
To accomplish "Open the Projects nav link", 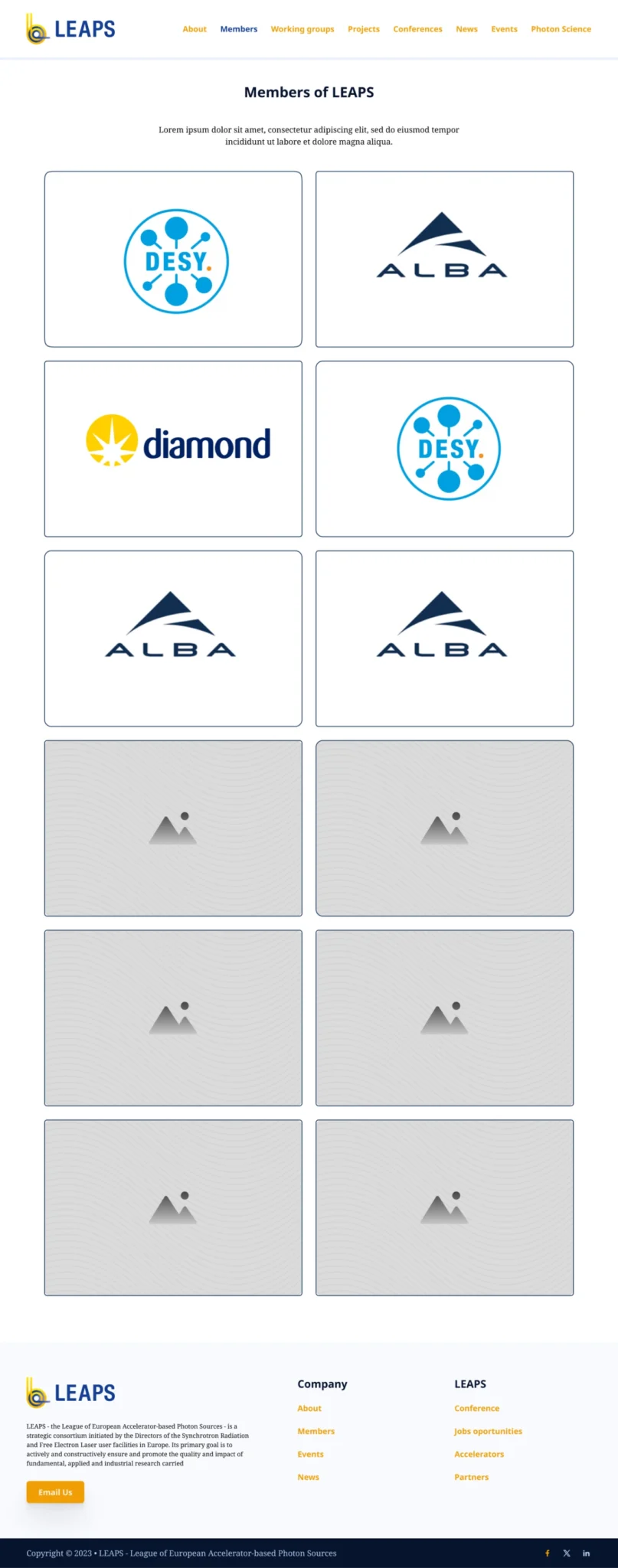I will (363, 29).
